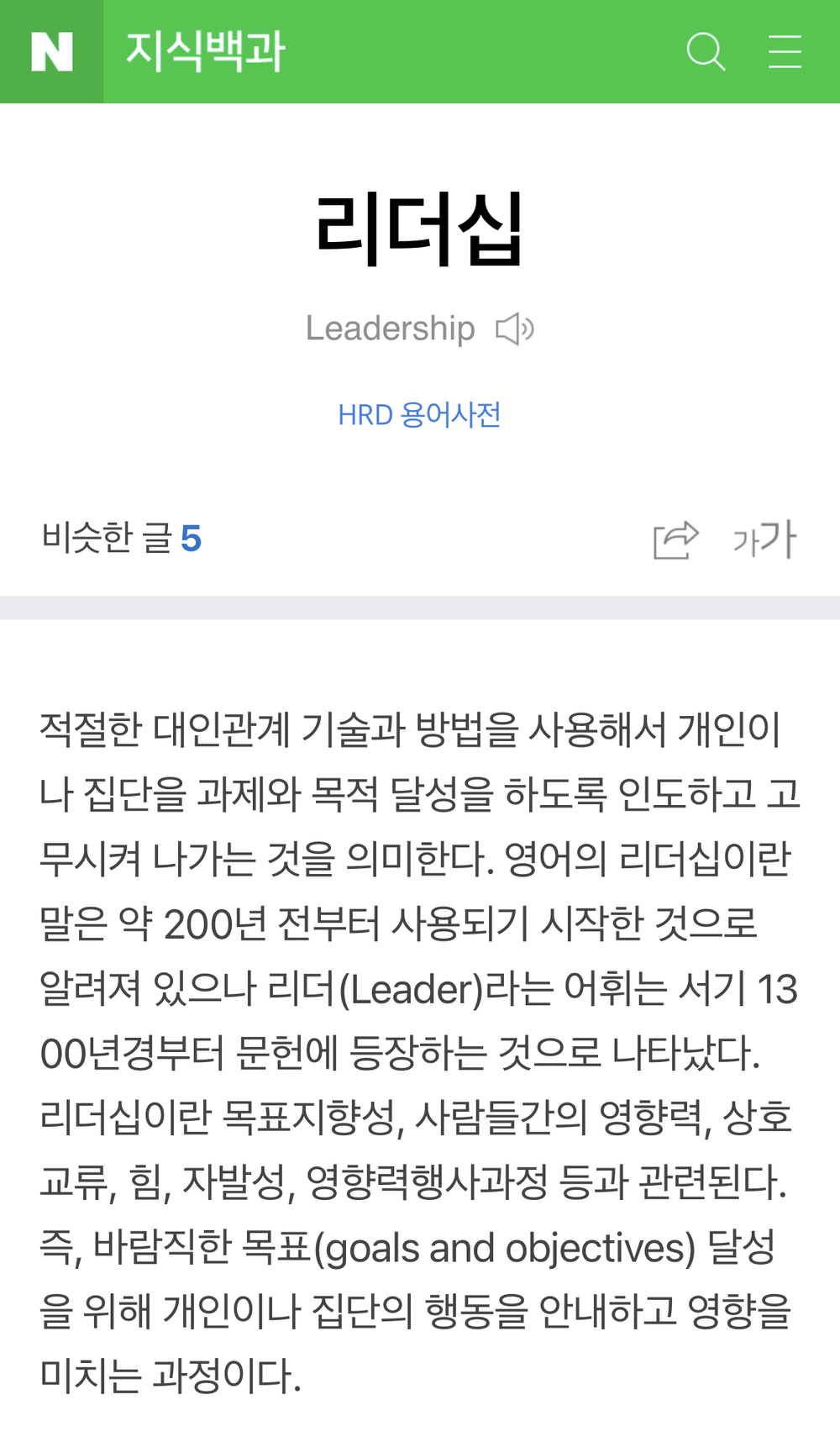The image size is (840, 1442).
Task: View 비슷한 글 5 similar articles
Action: pos(122,539)
